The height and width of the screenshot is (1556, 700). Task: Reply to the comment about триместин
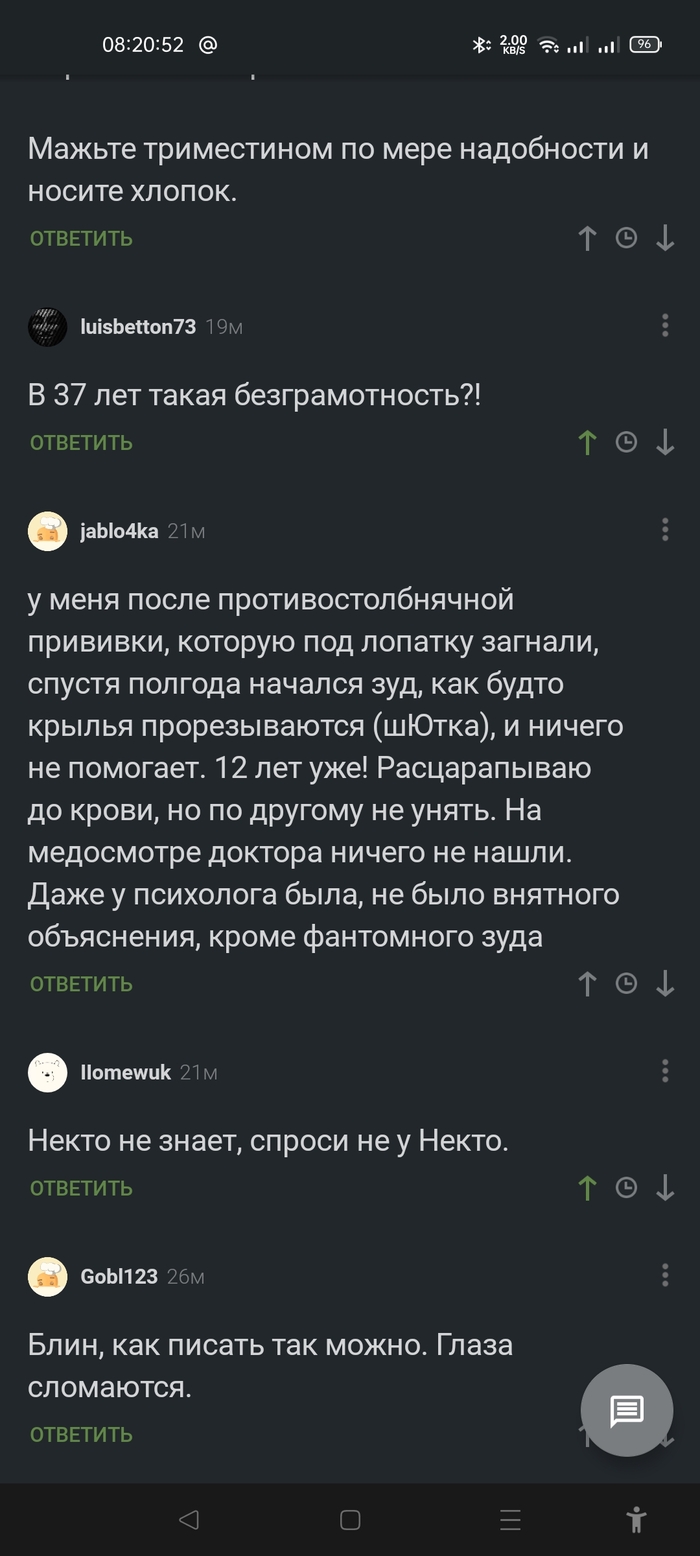click(81, 238)
